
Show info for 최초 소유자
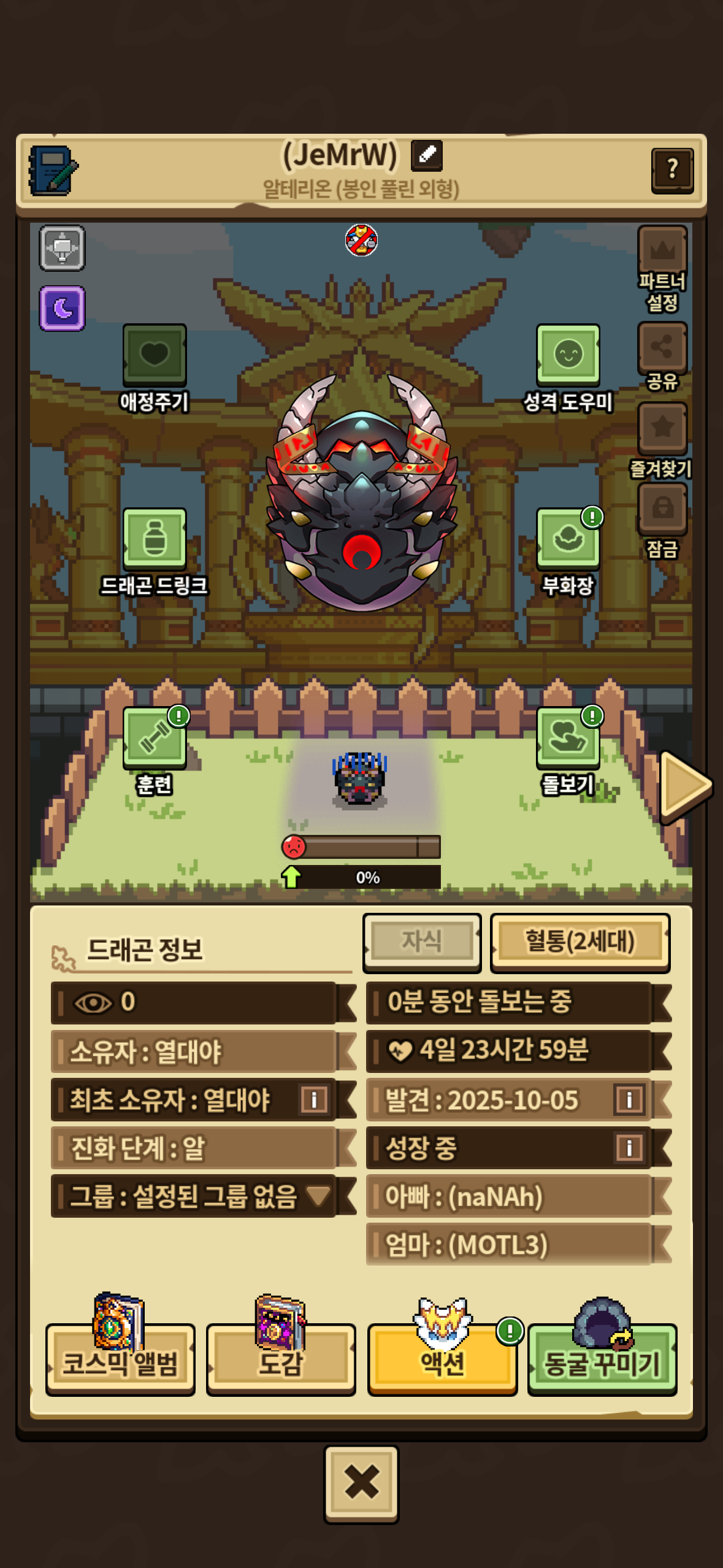coord(314,1099)
